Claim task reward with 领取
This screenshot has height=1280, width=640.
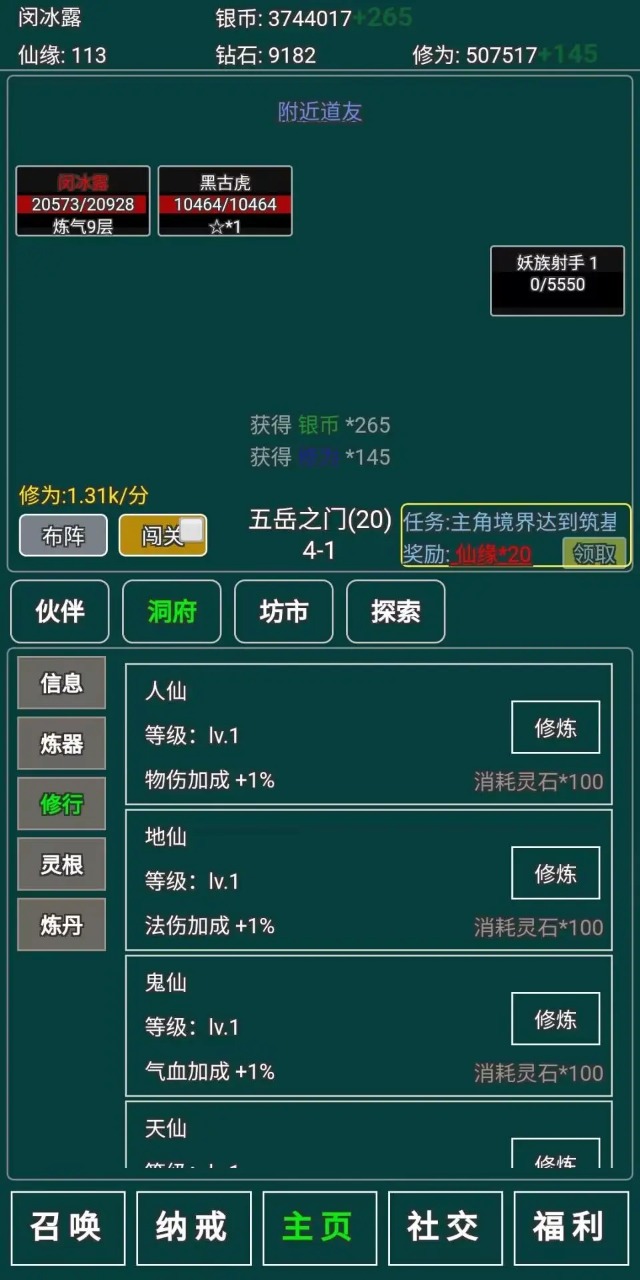(x=595, y=553)
